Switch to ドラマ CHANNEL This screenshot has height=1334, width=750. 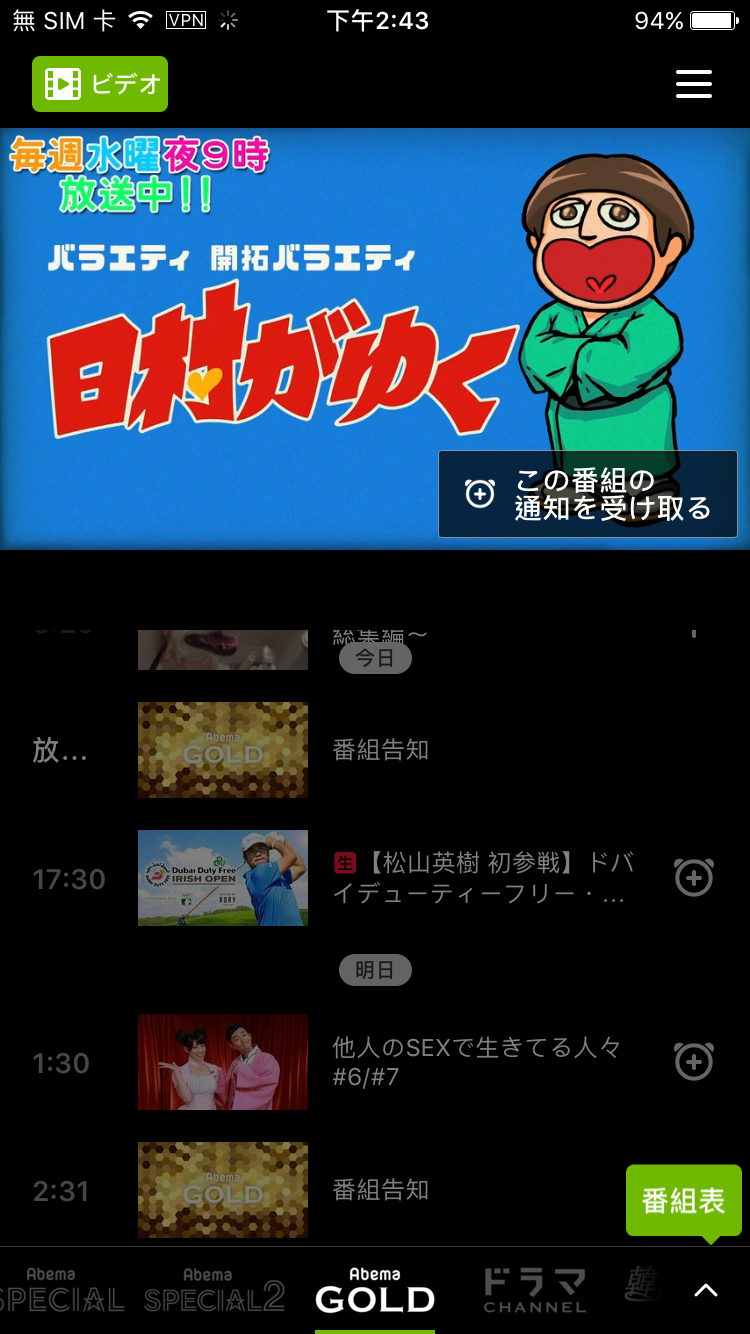pos(535,1290)
